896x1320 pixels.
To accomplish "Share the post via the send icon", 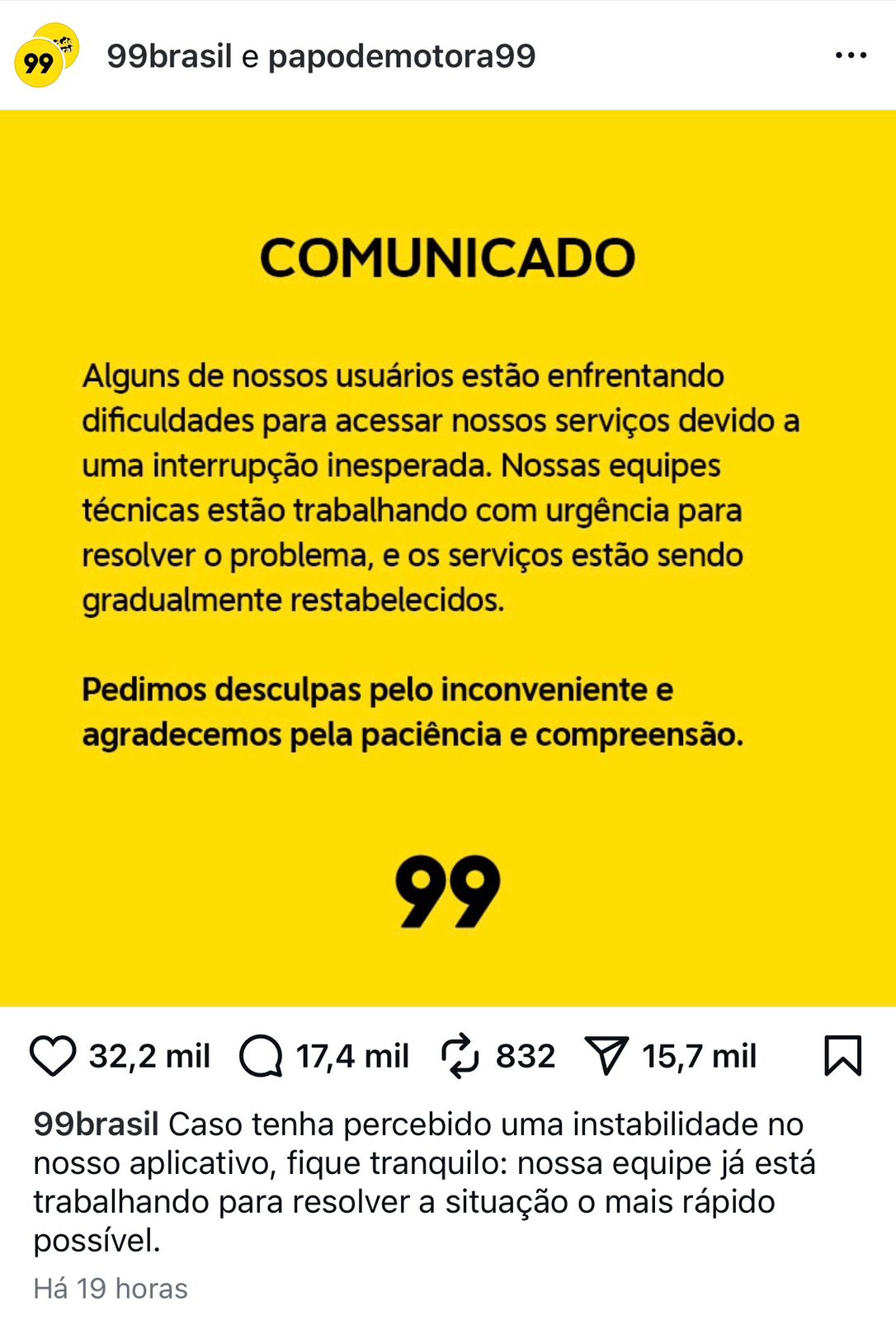I will point(607,1056).
